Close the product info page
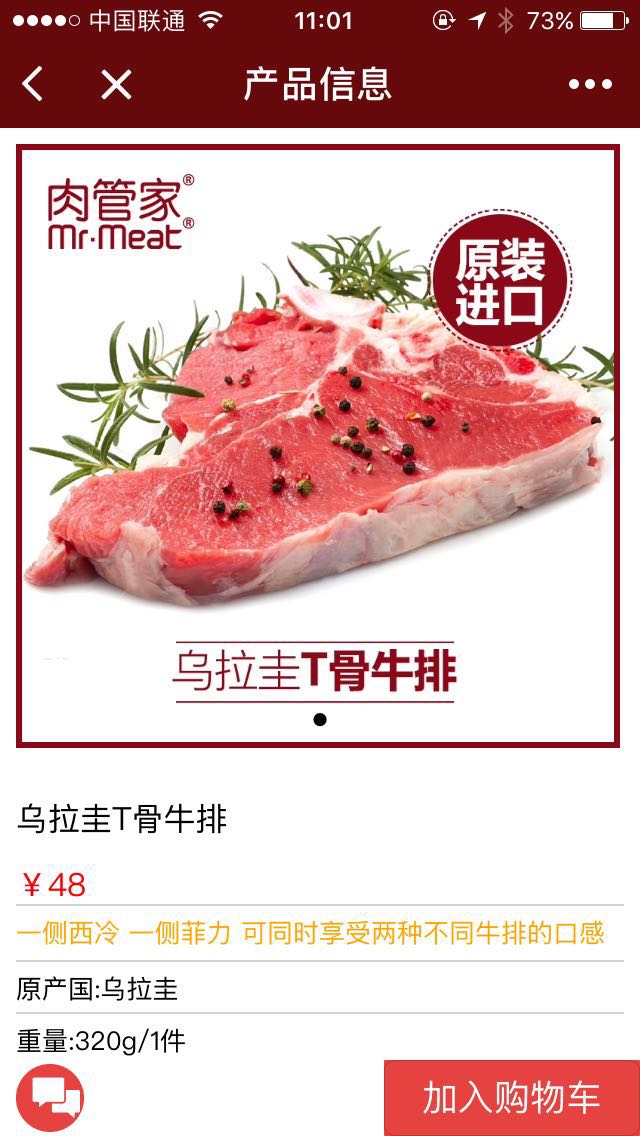The image size is (640, 1136). [116, 84]
